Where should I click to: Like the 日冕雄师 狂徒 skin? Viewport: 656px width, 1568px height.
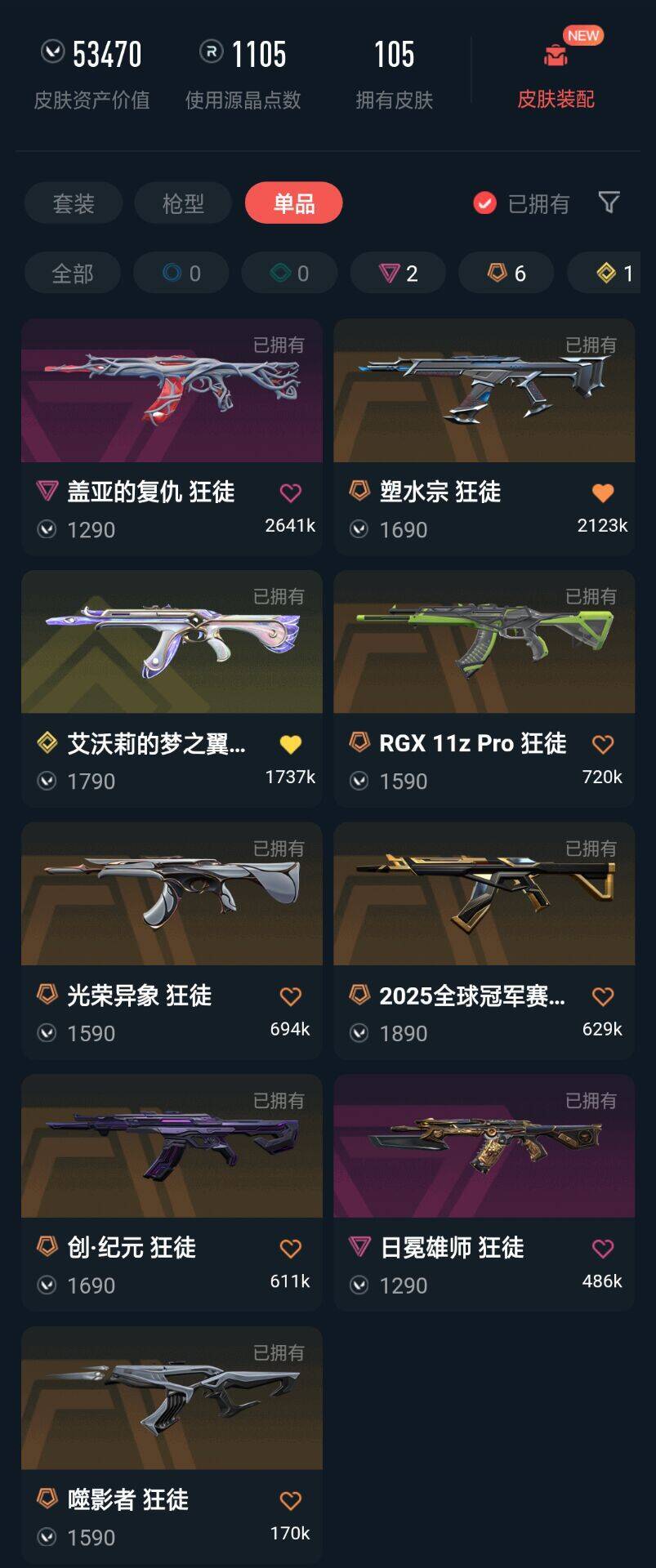point(603,1249)
